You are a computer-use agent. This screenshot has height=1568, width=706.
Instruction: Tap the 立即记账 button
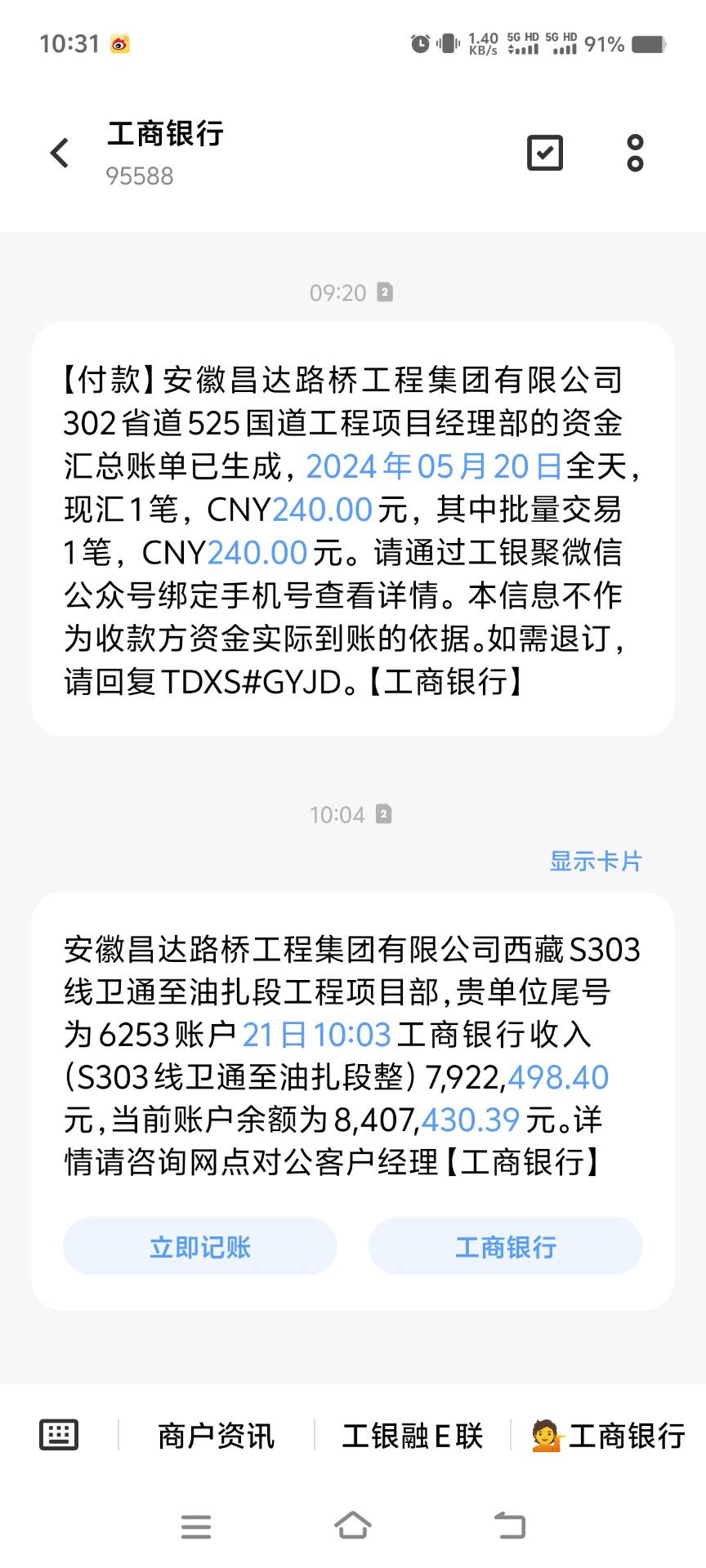click(200, 1247)
